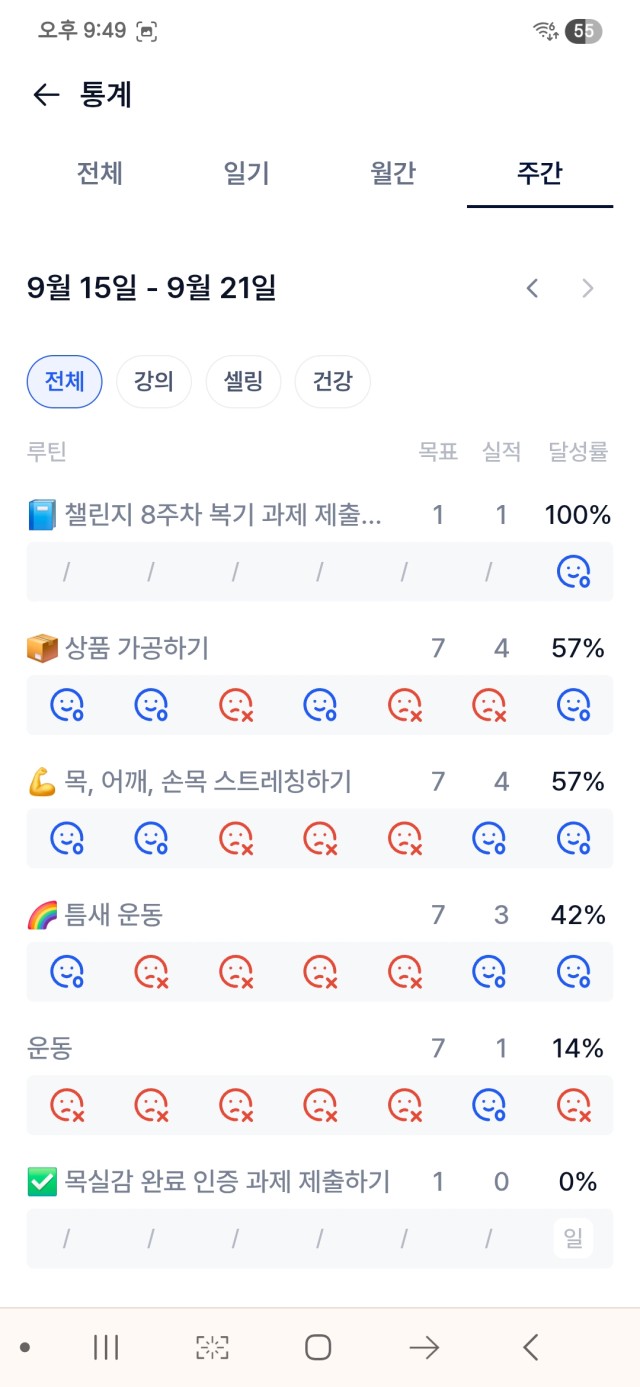Filter routines by 건강
Viewport: 640px width, 1387px height.
(x=332, y=382)
